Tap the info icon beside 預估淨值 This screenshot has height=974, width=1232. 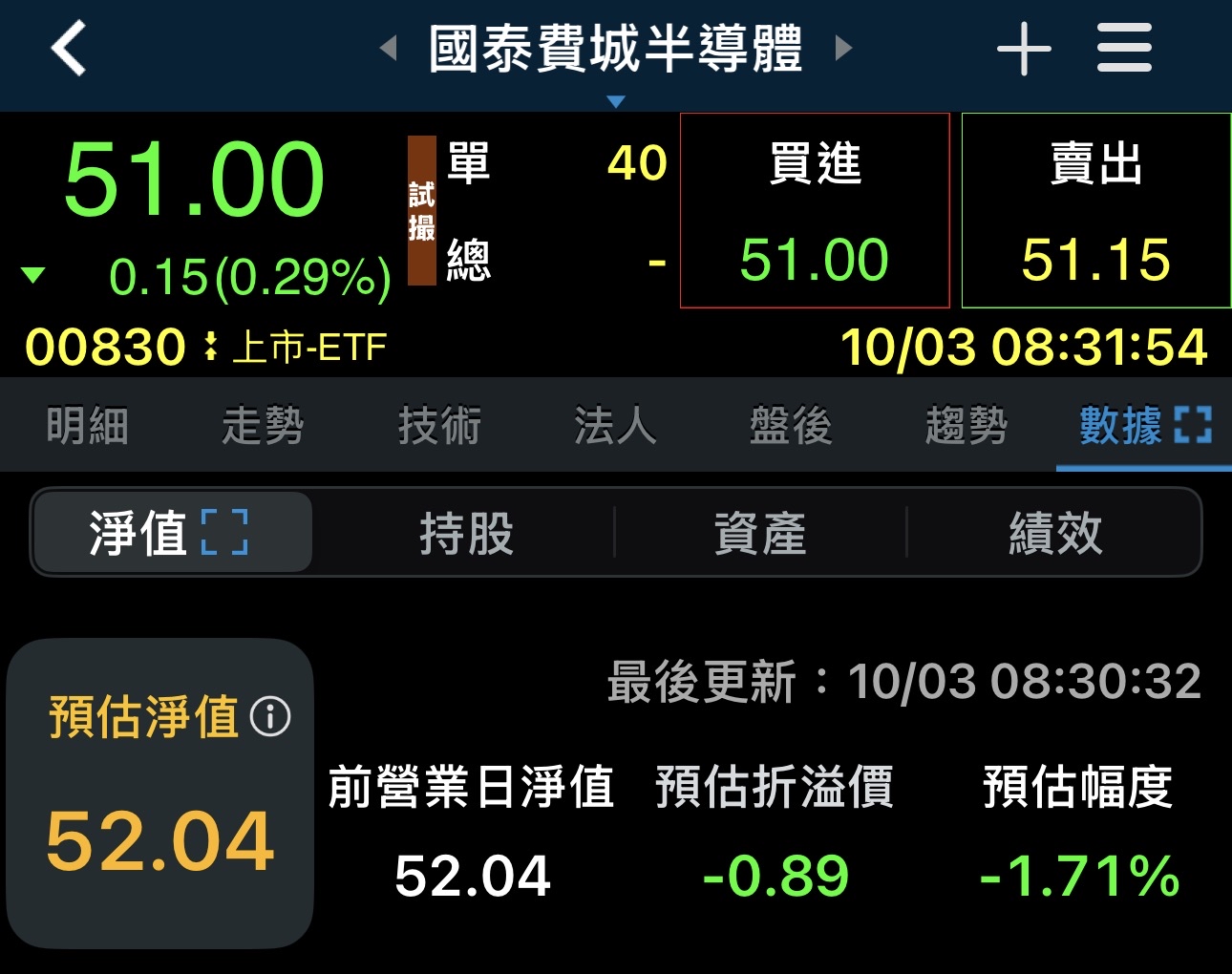coord(270,716)
